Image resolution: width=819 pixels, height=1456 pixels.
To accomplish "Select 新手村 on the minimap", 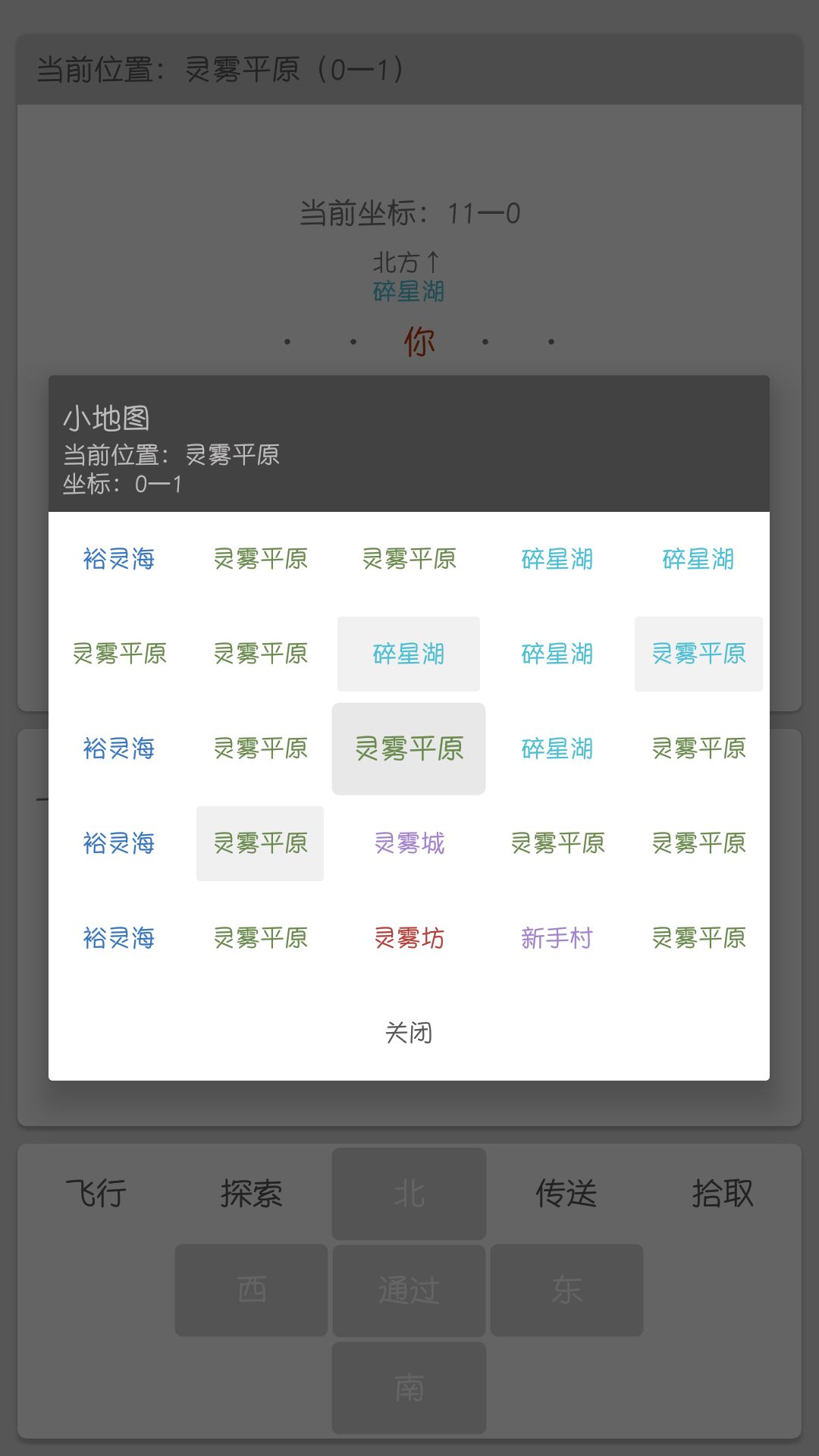I will 557,937.
